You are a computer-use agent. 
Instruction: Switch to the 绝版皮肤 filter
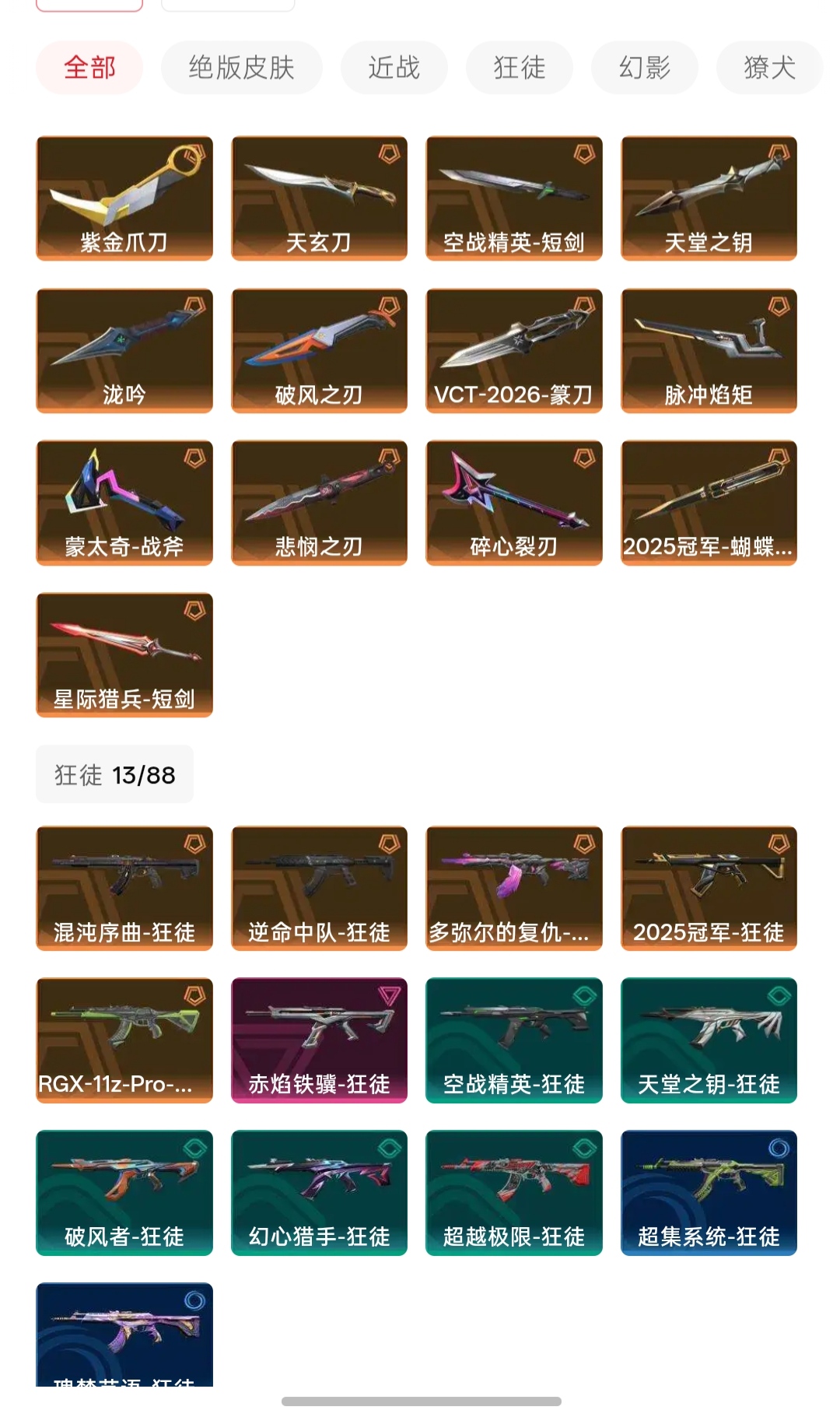pos(242,68)
